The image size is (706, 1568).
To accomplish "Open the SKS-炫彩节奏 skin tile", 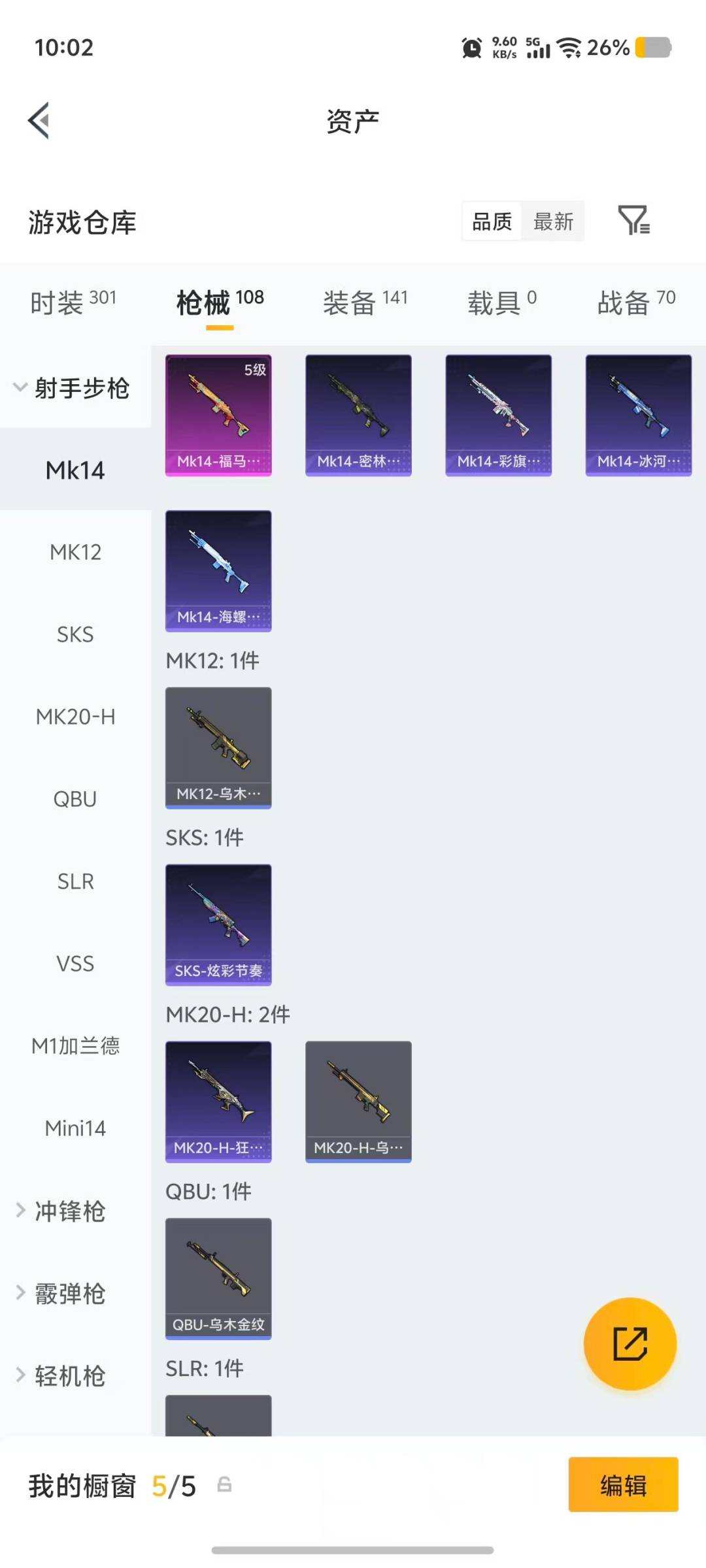I will (218, 925).
